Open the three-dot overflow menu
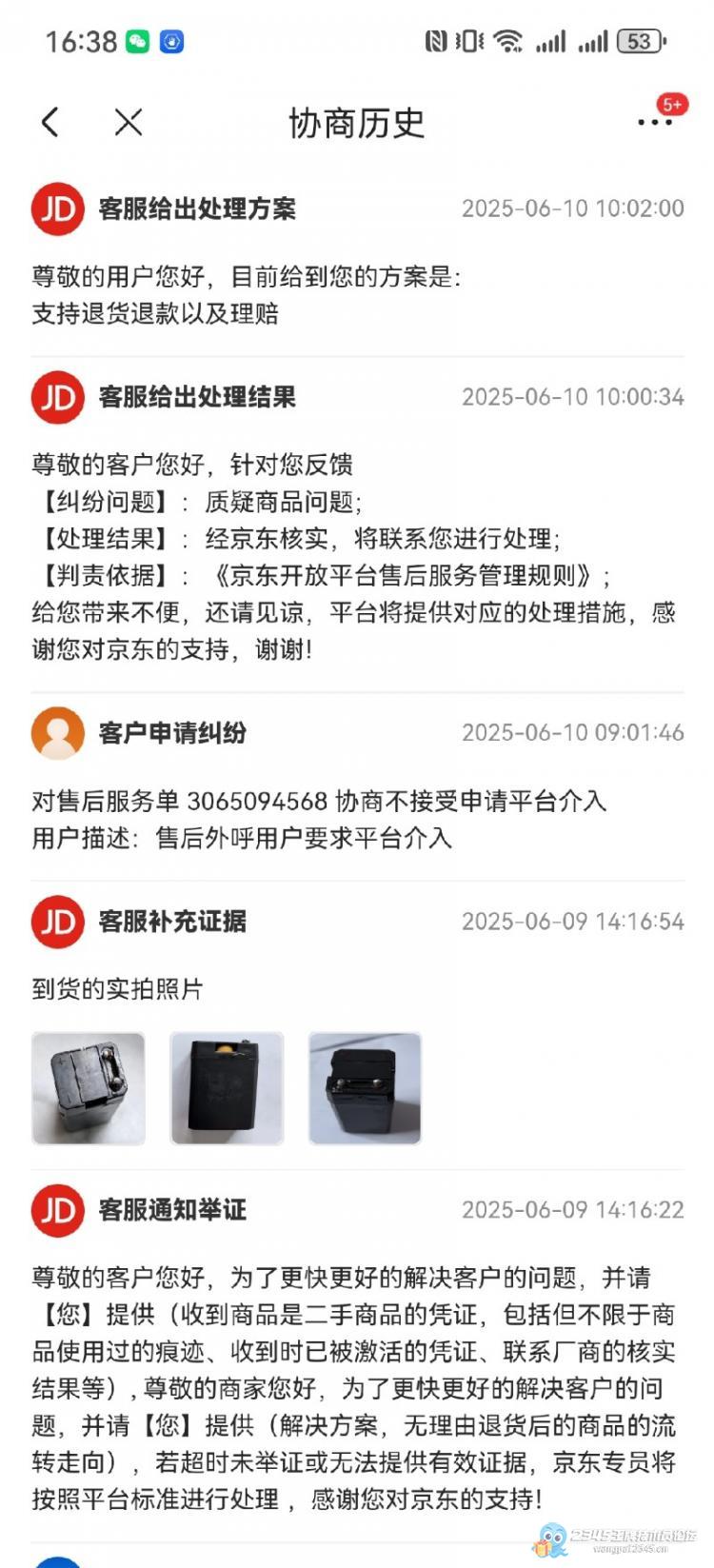Screen dimensions: 714x1568 (x=654, y=123)
